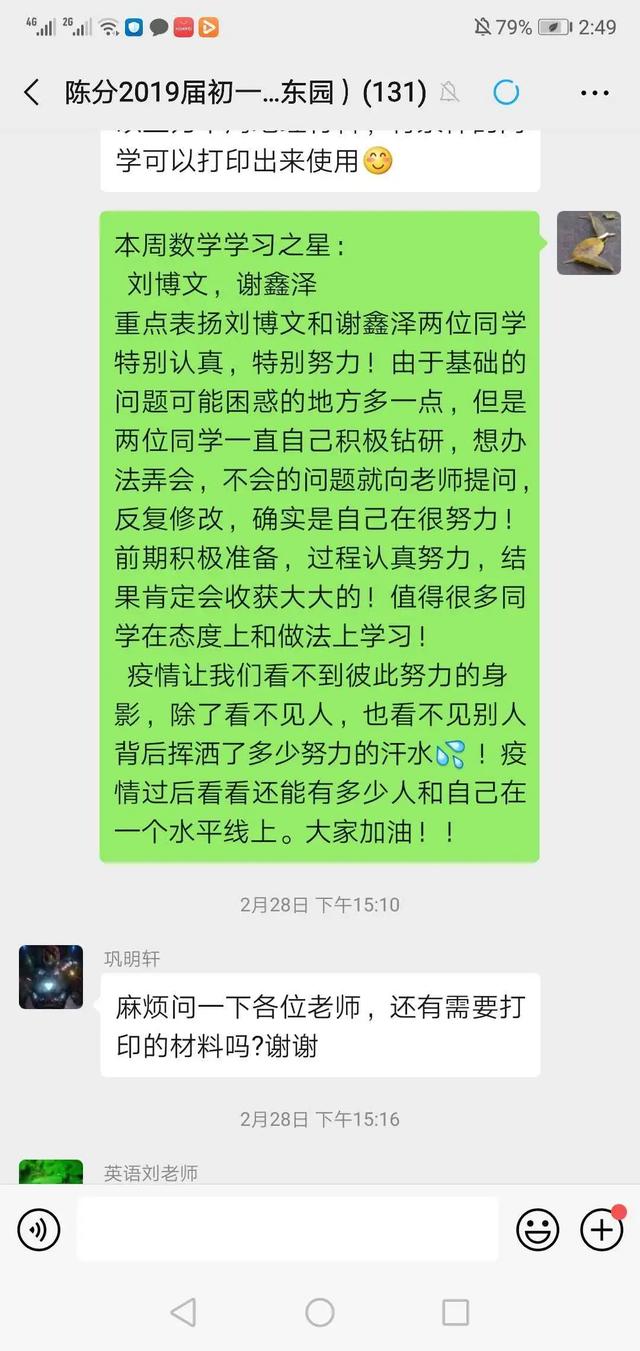Open the emoji picker
This screenshot has width=640, height=1351.
tap(537, 1229)
